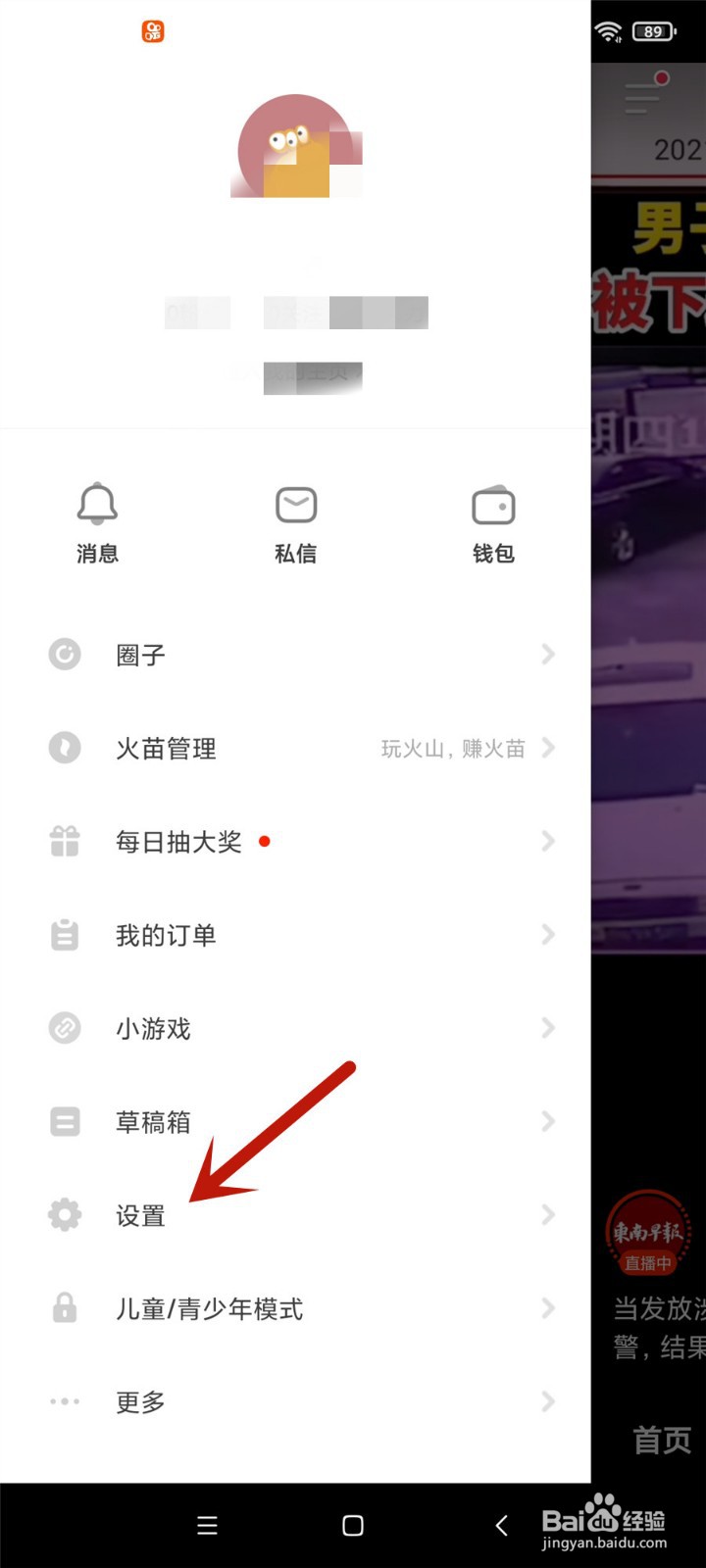Tap the 每日抽大奖 gift icon
The height and width of the screenshot is (1568, 706).
tap(65, 841)
